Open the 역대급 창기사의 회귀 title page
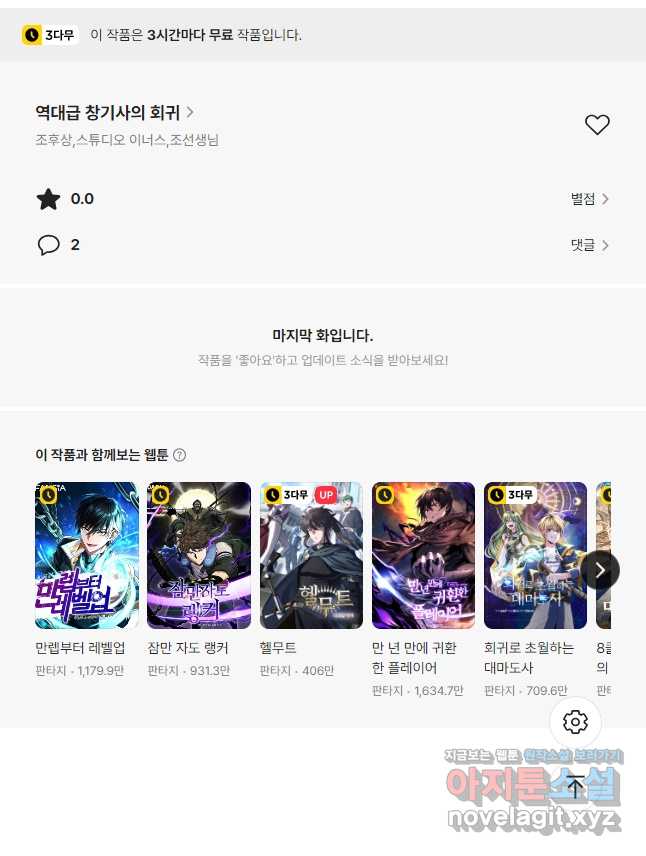 (114, 112)
